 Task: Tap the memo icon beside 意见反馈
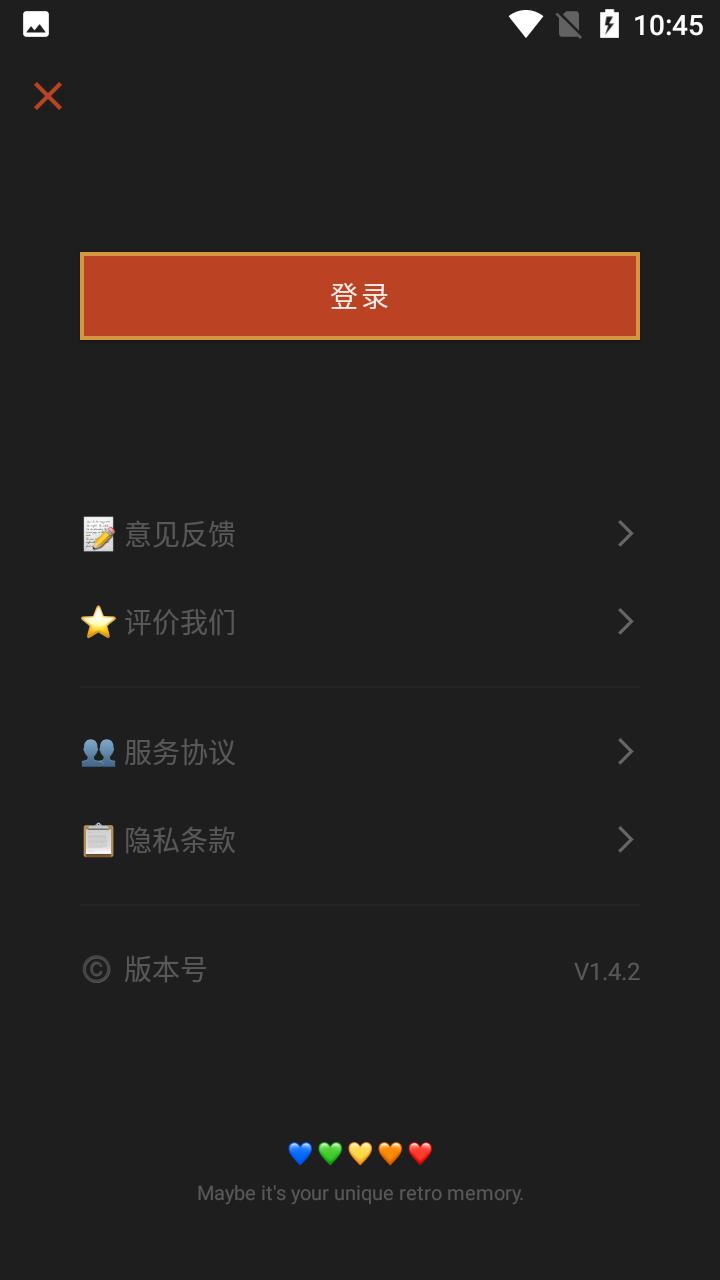[97, 533]
